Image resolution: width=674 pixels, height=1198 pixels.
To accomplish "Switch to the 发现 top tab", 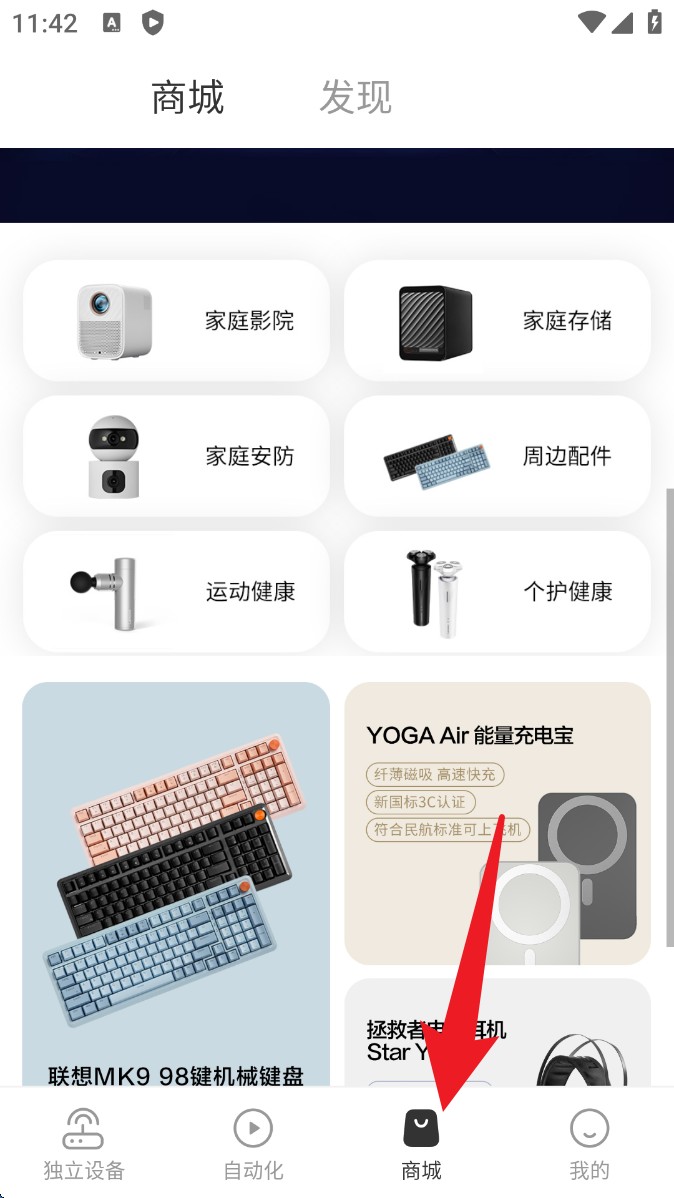I will coord(355,97).
